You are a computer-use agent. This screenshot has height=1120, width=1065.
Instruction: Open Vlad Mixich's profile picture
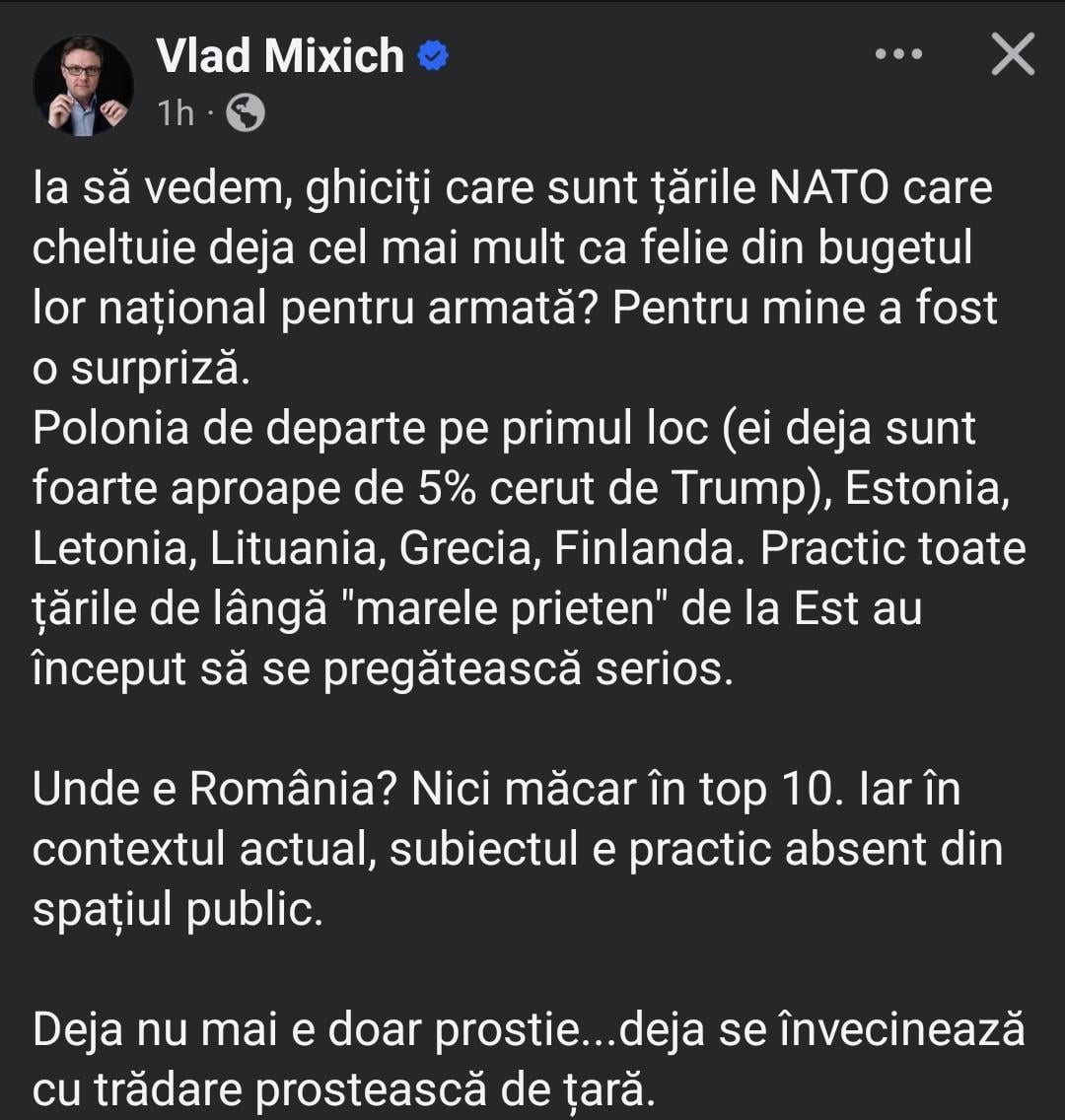click(83, 86)
